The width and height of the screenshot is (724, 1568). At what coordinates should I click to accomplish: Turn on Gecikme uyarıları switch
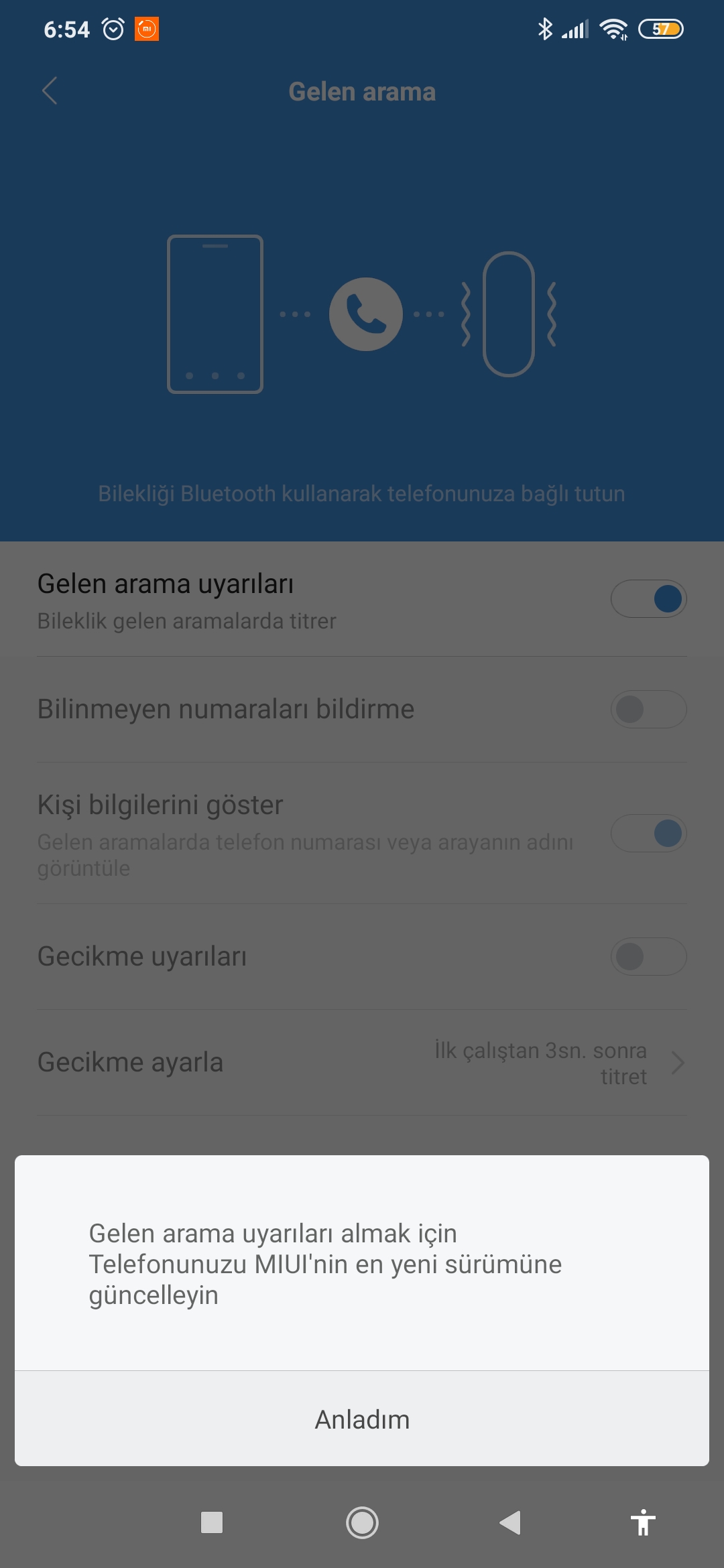tap(648, 956)
